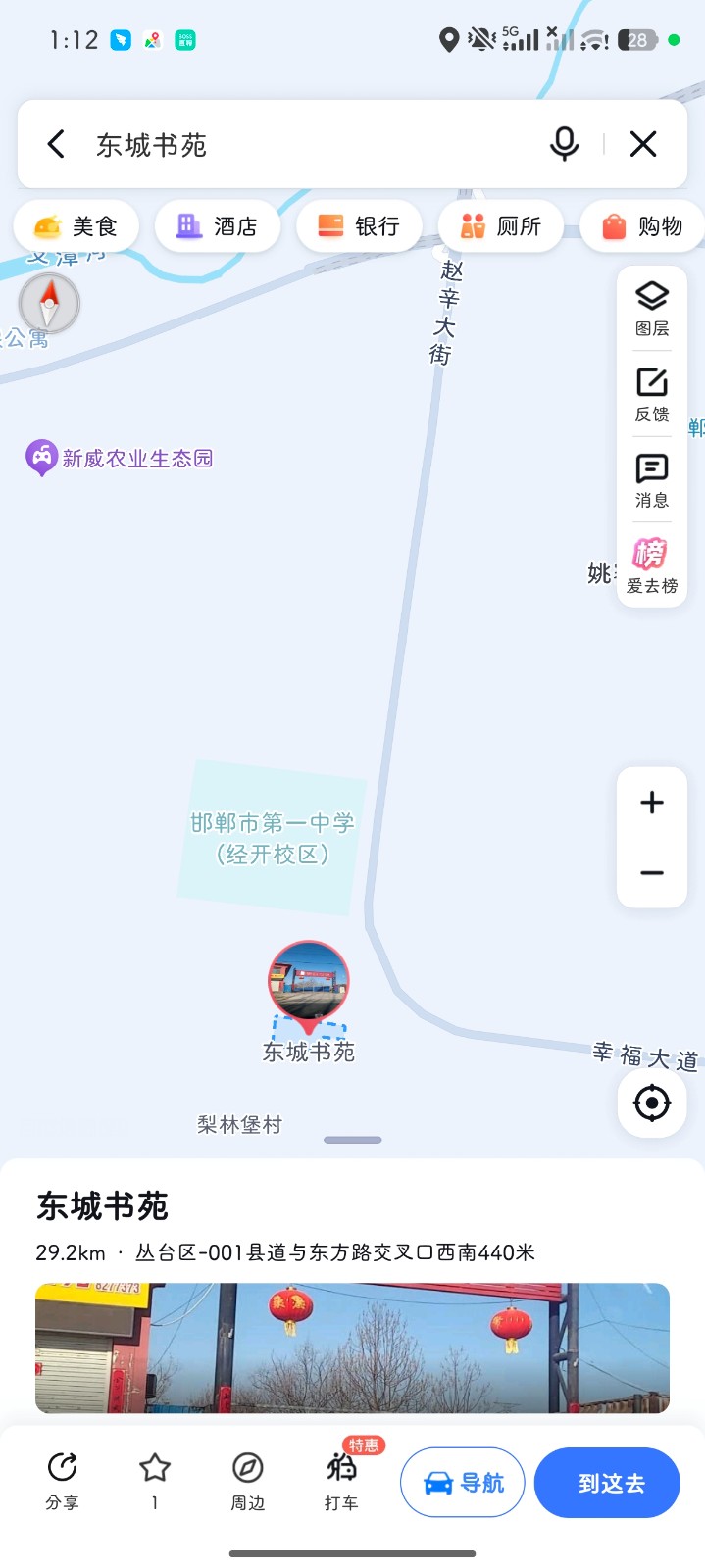This screenshot has height=1568, width=705.
Task: Choose the 购物 category chip
Action: point(642,226)
